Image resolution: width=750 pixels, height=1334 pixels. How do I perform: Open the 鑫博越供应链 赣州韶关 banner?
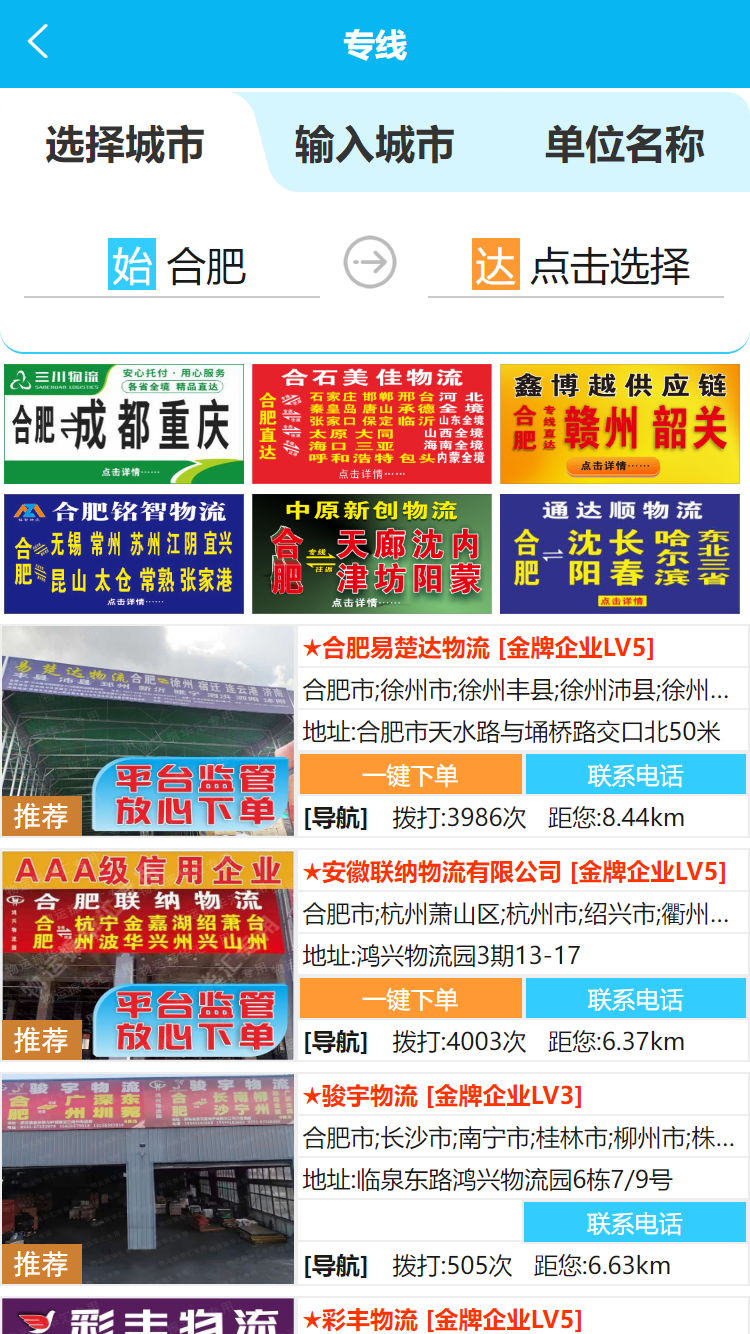tap(620, 424)
